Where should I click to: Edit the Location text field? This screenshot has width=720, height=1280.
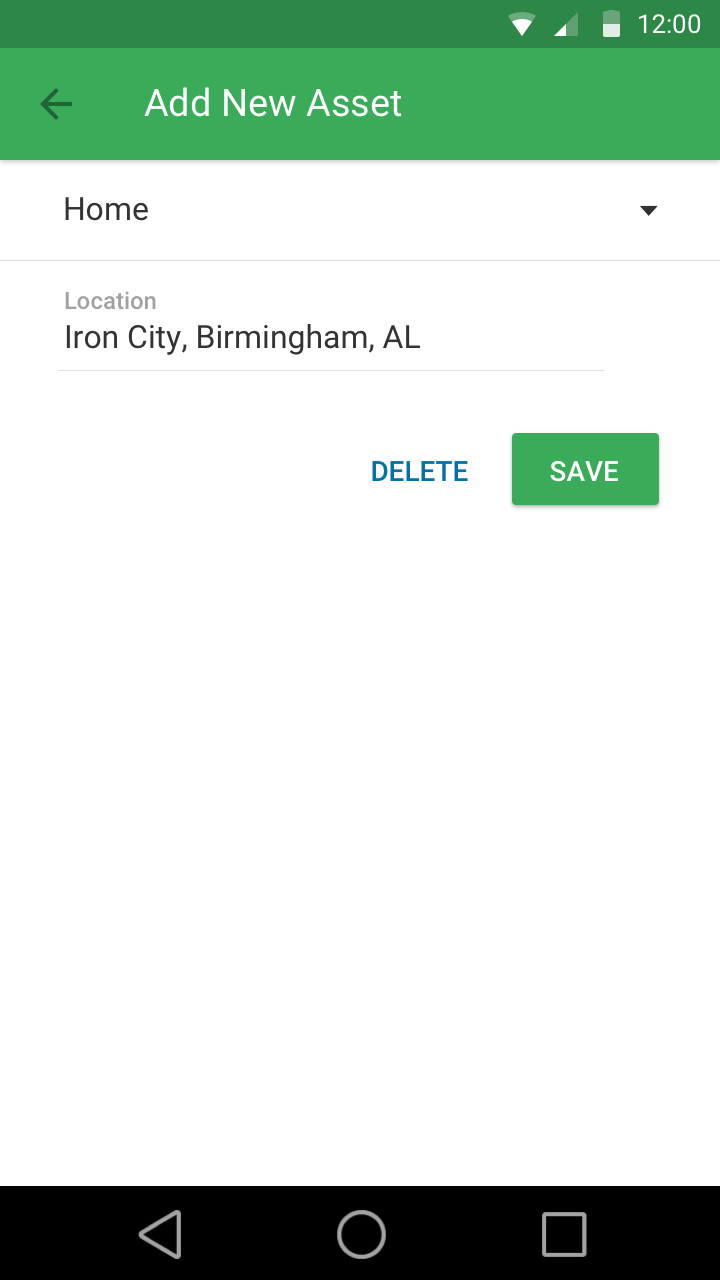[x=330, y=338]
